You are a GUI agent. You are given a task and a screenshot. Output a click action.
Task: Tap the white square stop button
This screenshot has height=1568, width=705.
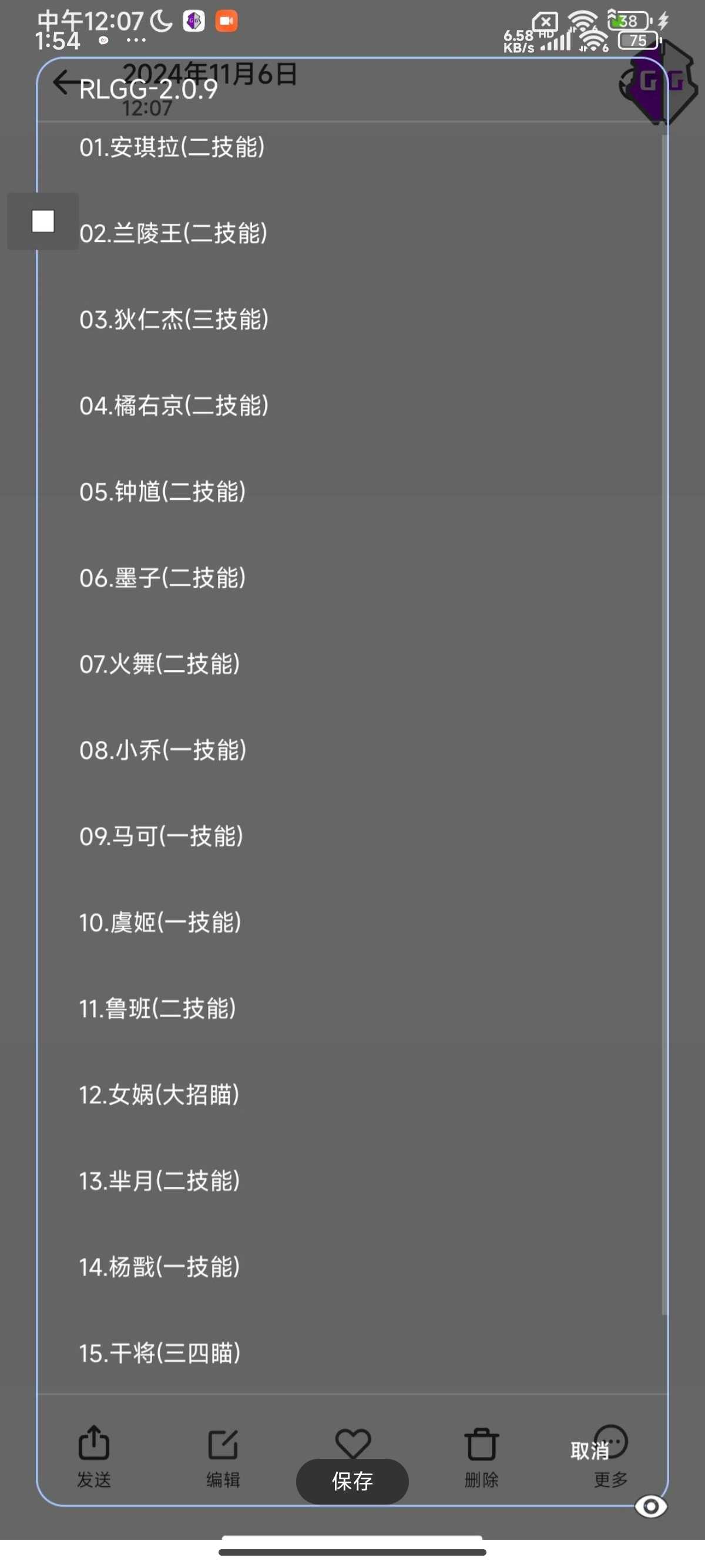pos(43,221)
